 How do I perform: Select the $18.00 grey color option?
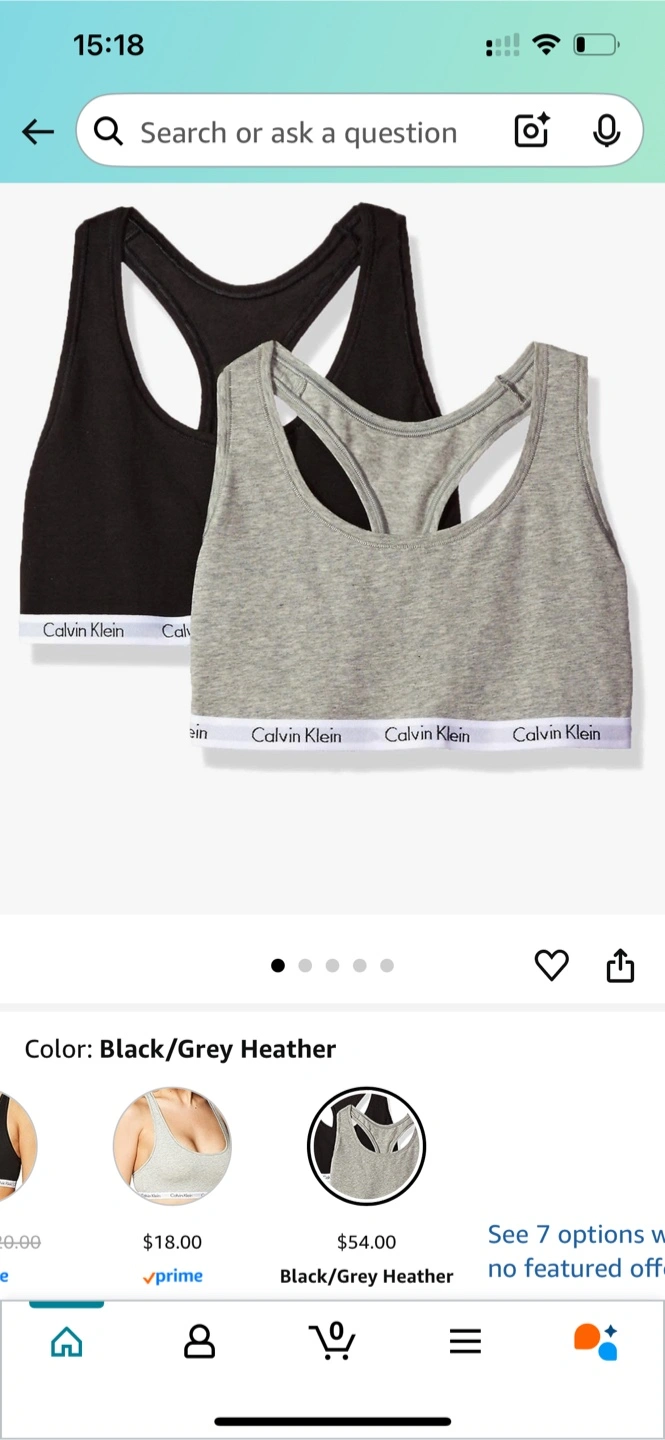(172, 1147)
